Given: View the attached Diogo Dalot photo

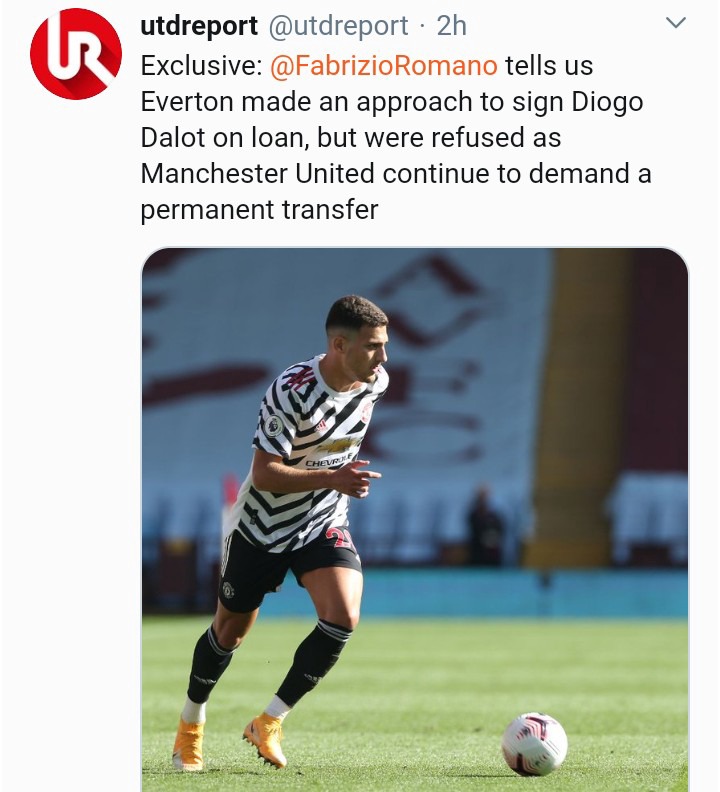Looking at the screenshot, I should pyautogui.click(x=414, y=520).
